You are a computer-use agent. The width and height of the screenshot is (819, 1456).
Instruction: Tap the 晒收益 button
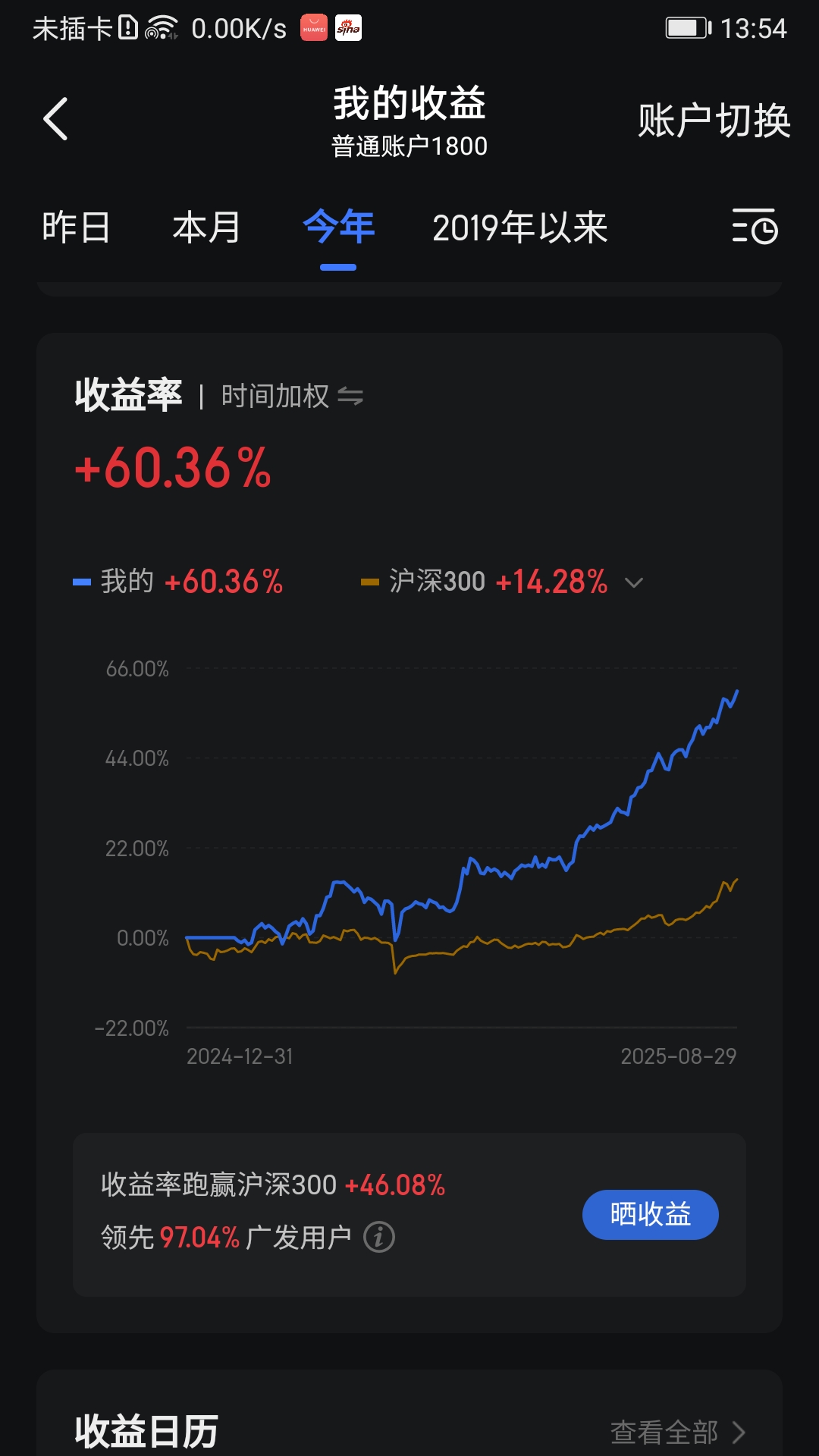[x=650, y=1214]
